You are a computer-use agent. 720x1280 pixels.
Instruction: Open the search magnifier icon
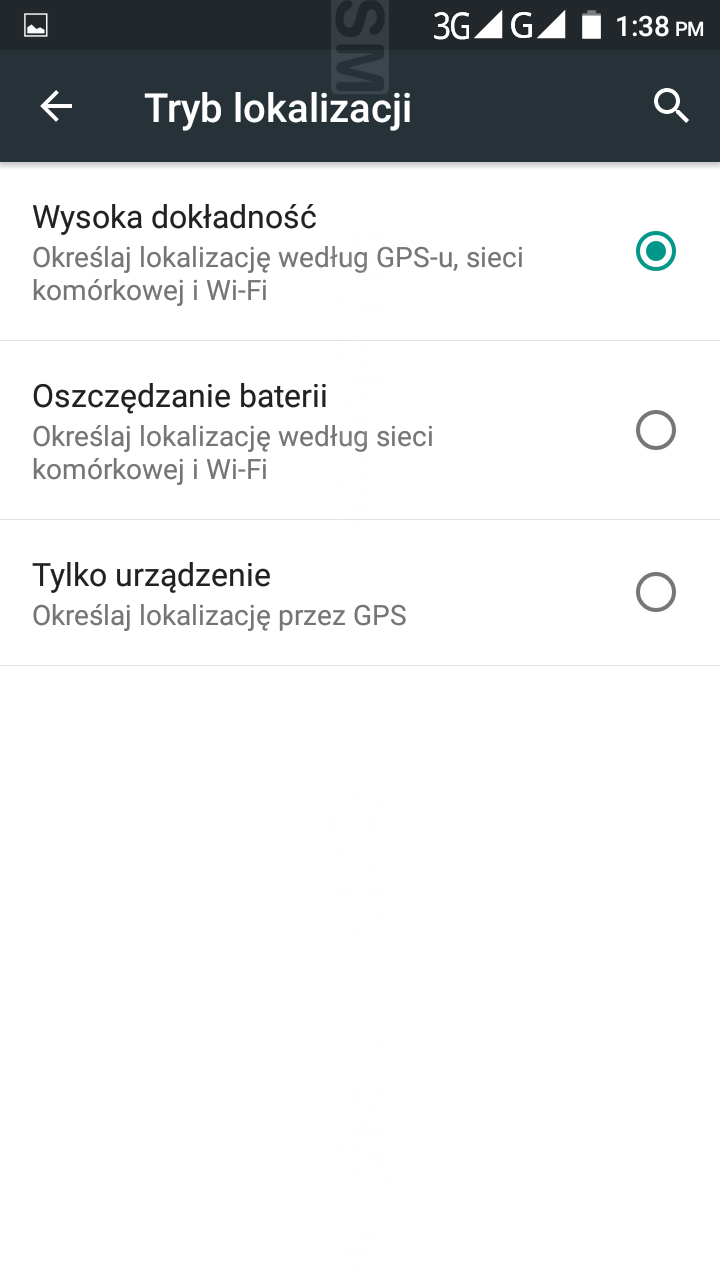[x=671, y=106]
